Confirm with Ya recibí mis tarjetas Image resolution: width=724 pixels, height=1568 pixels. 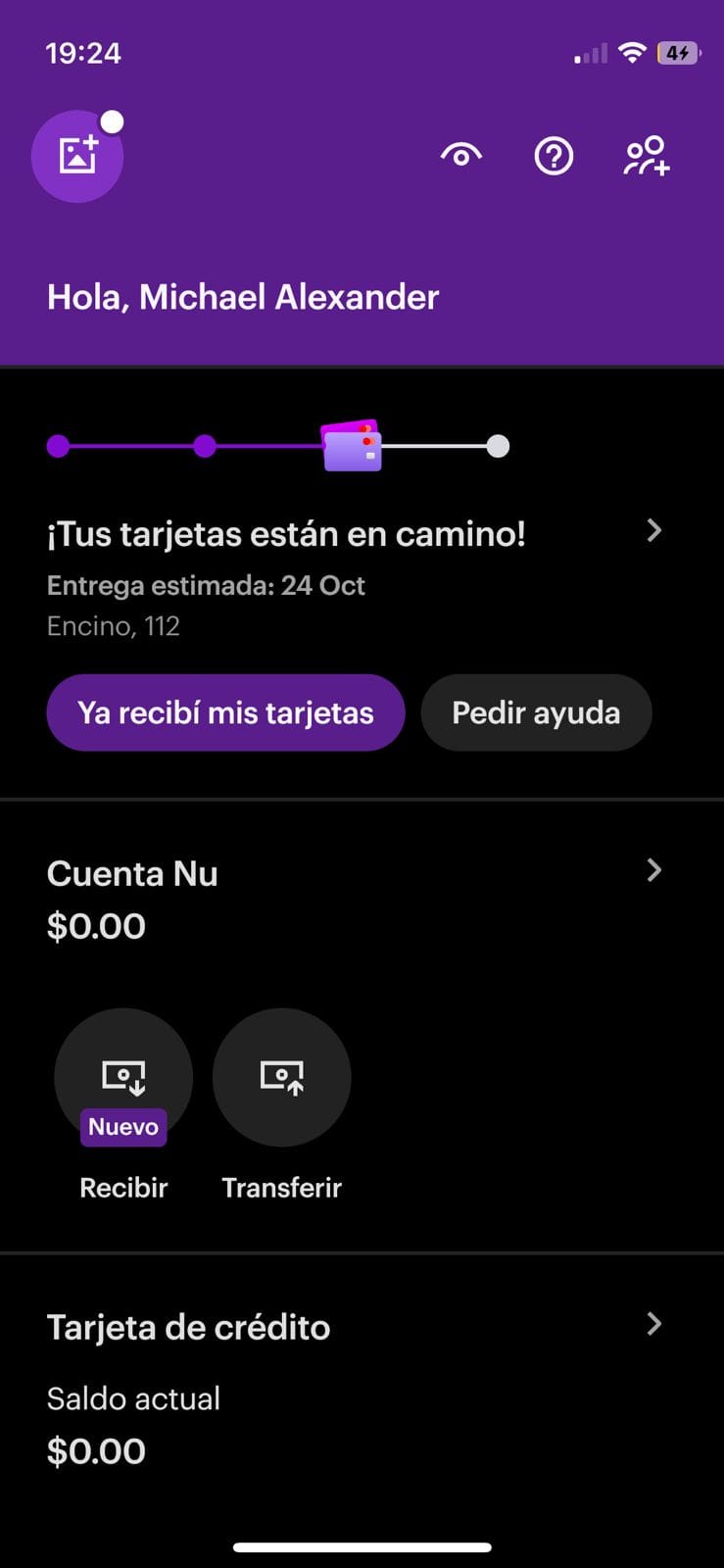click(225, 712)
